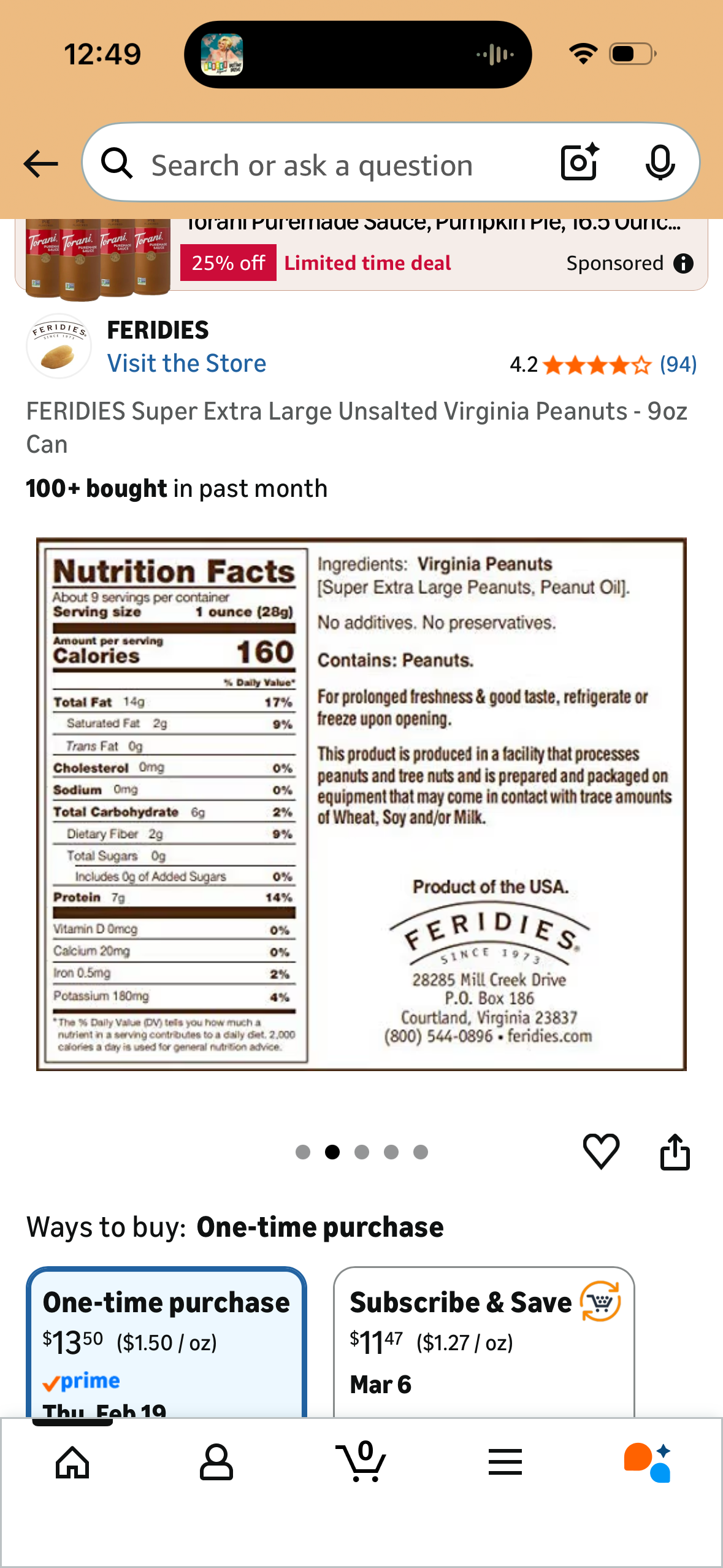
Task: Go back using the back arrow
Action: click(39, 163)
